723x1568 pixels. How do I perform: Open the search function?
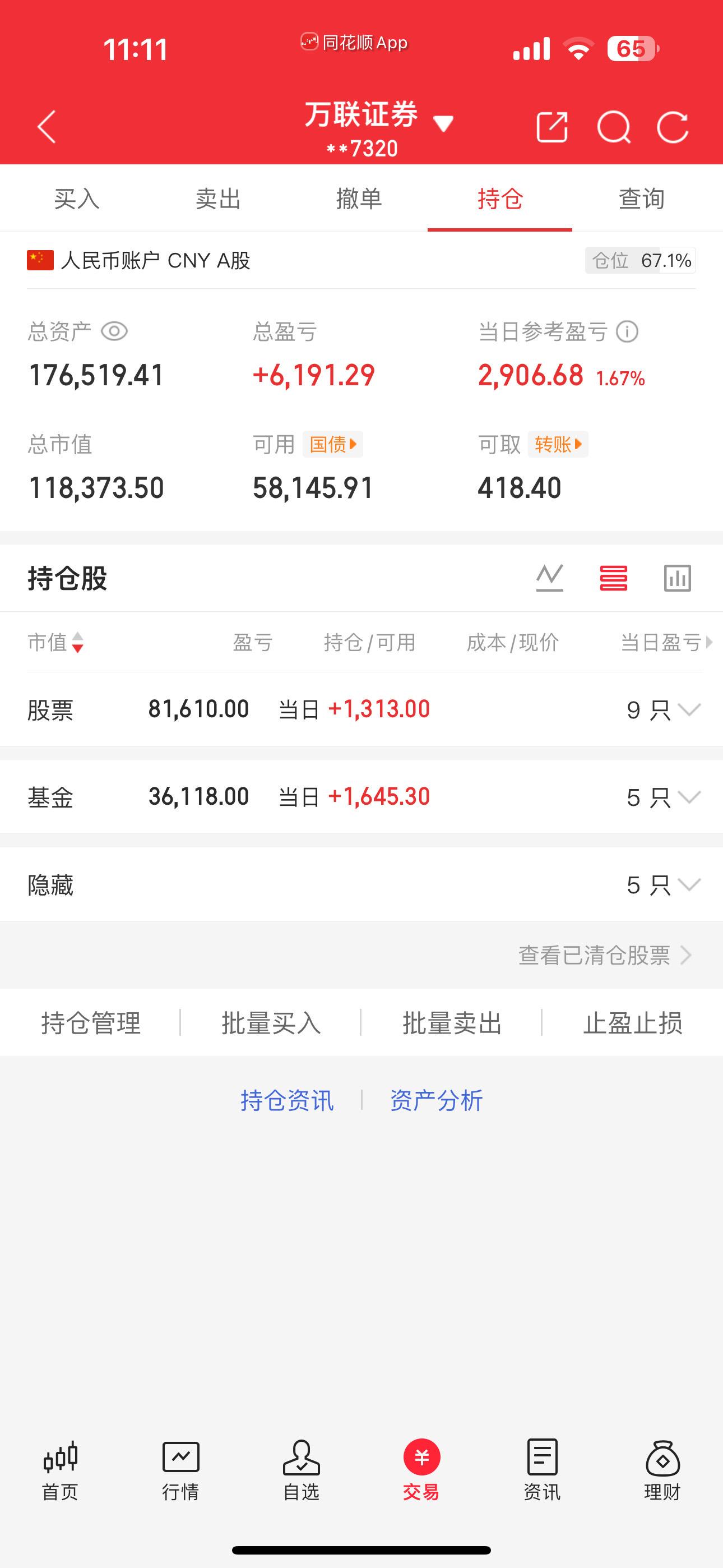(614, 126)
